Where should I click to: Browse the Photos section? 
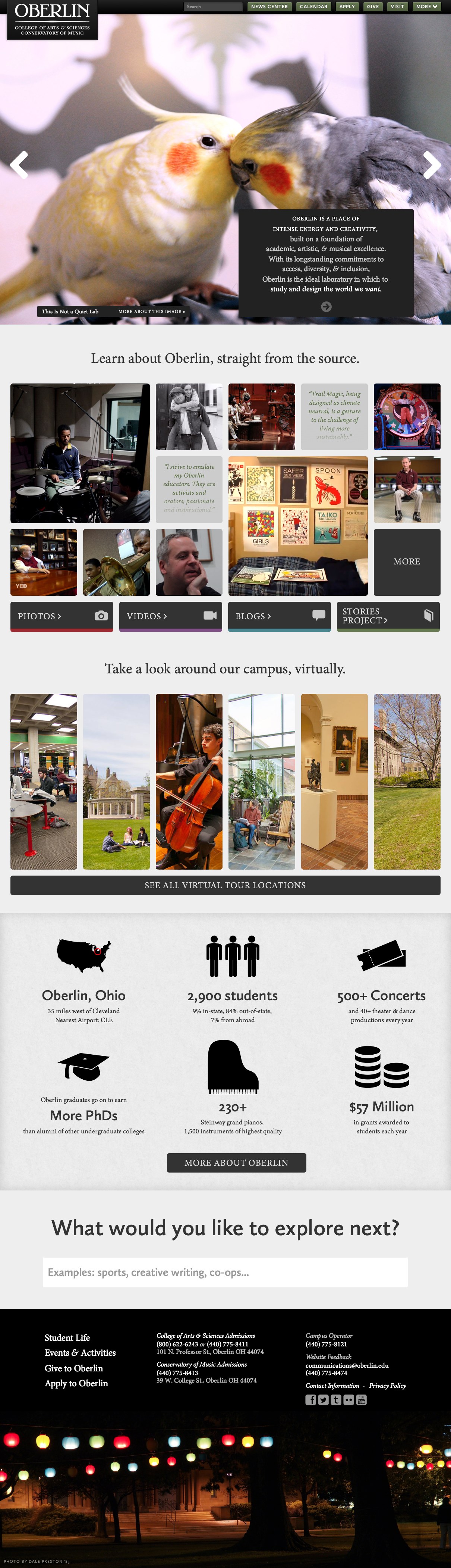[x=61, y=616]
